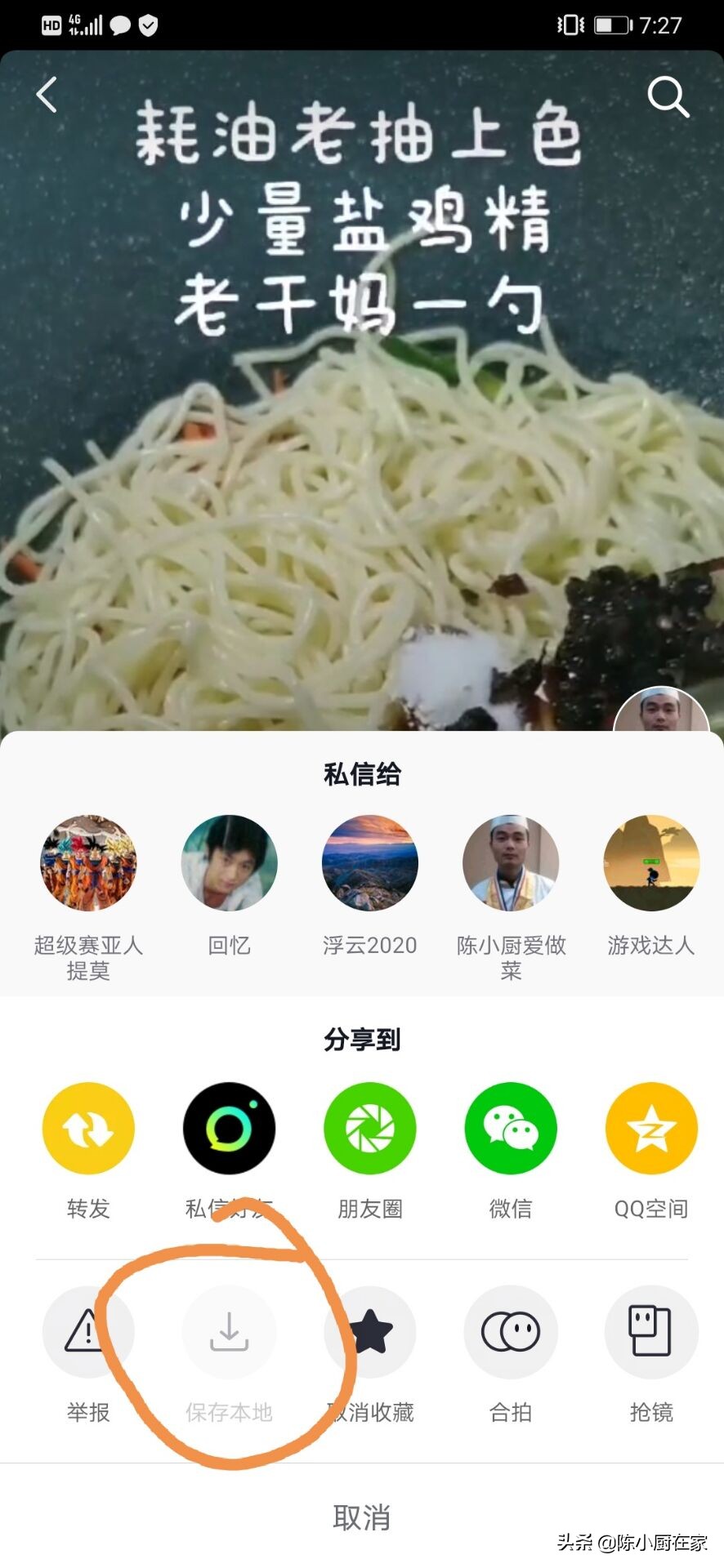The height and width of the screenshot is (1568, 724).
Task: Pick 陈小厨爱做菜 as message recipient
Action: [x=510, y=863]
